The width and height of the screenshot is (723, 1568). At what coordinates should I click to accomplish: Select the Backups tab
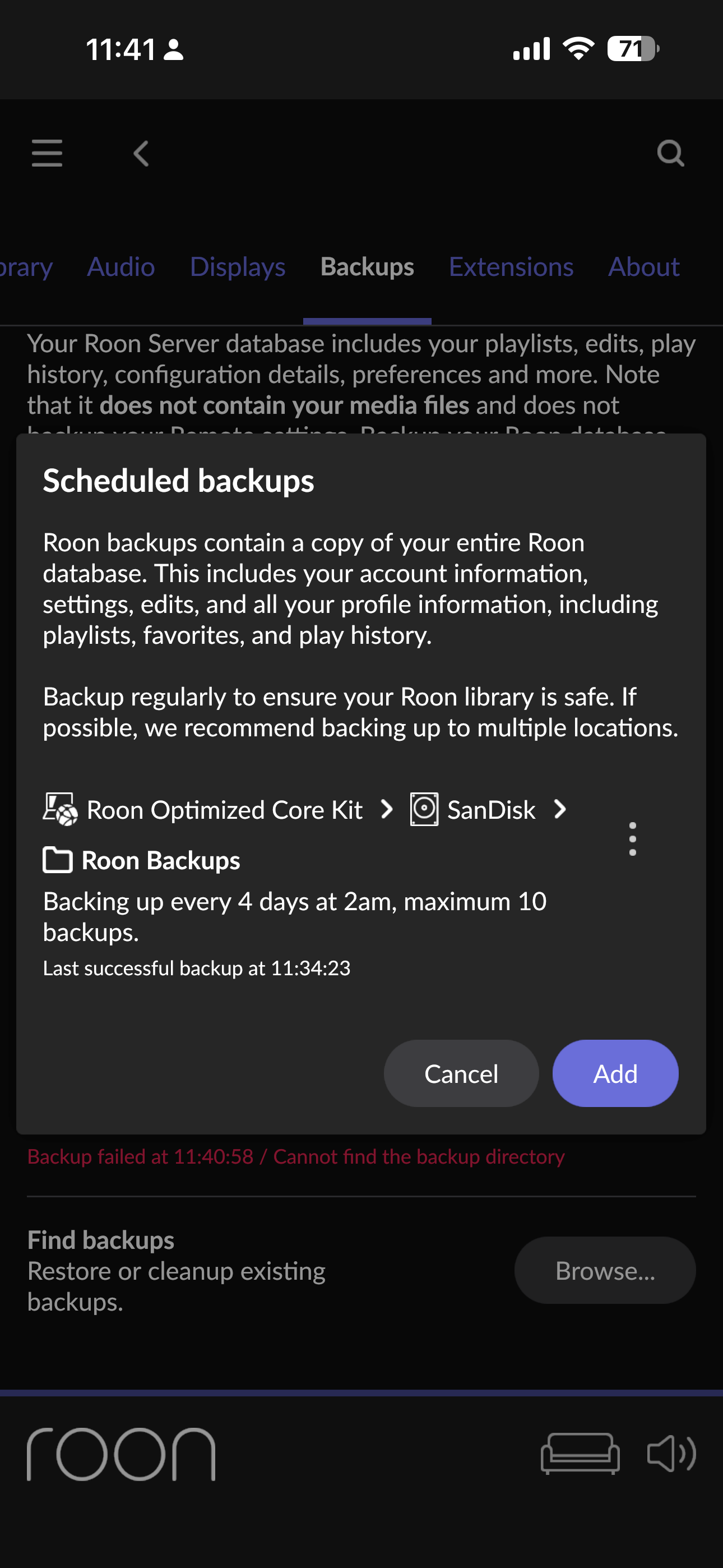click(x=367, y=266)
